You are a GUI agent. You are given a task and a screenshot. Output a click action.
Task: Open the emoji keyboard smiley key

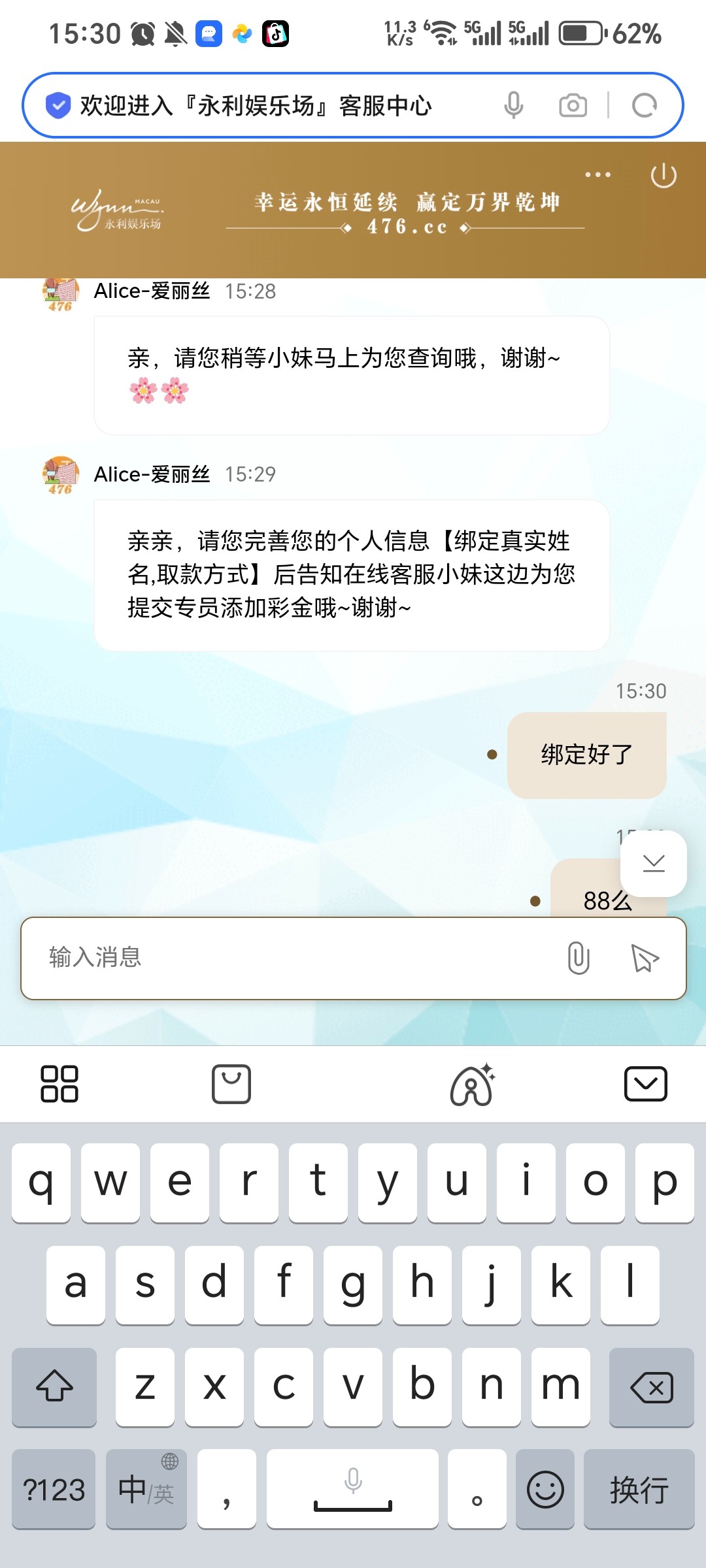click(545, 1490)
